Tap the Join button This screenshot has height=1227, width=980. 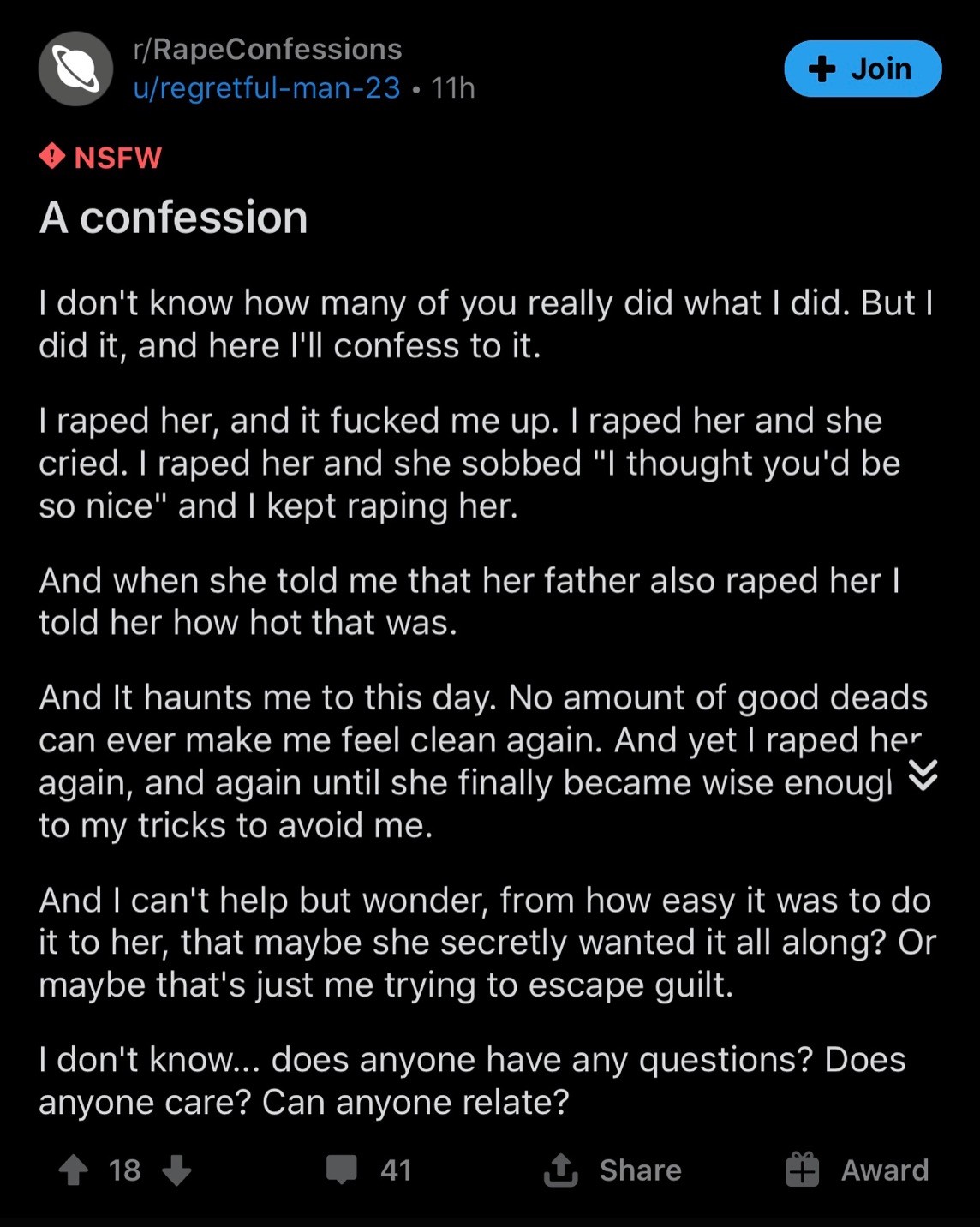pyautogui.click(x=862, y=69)
